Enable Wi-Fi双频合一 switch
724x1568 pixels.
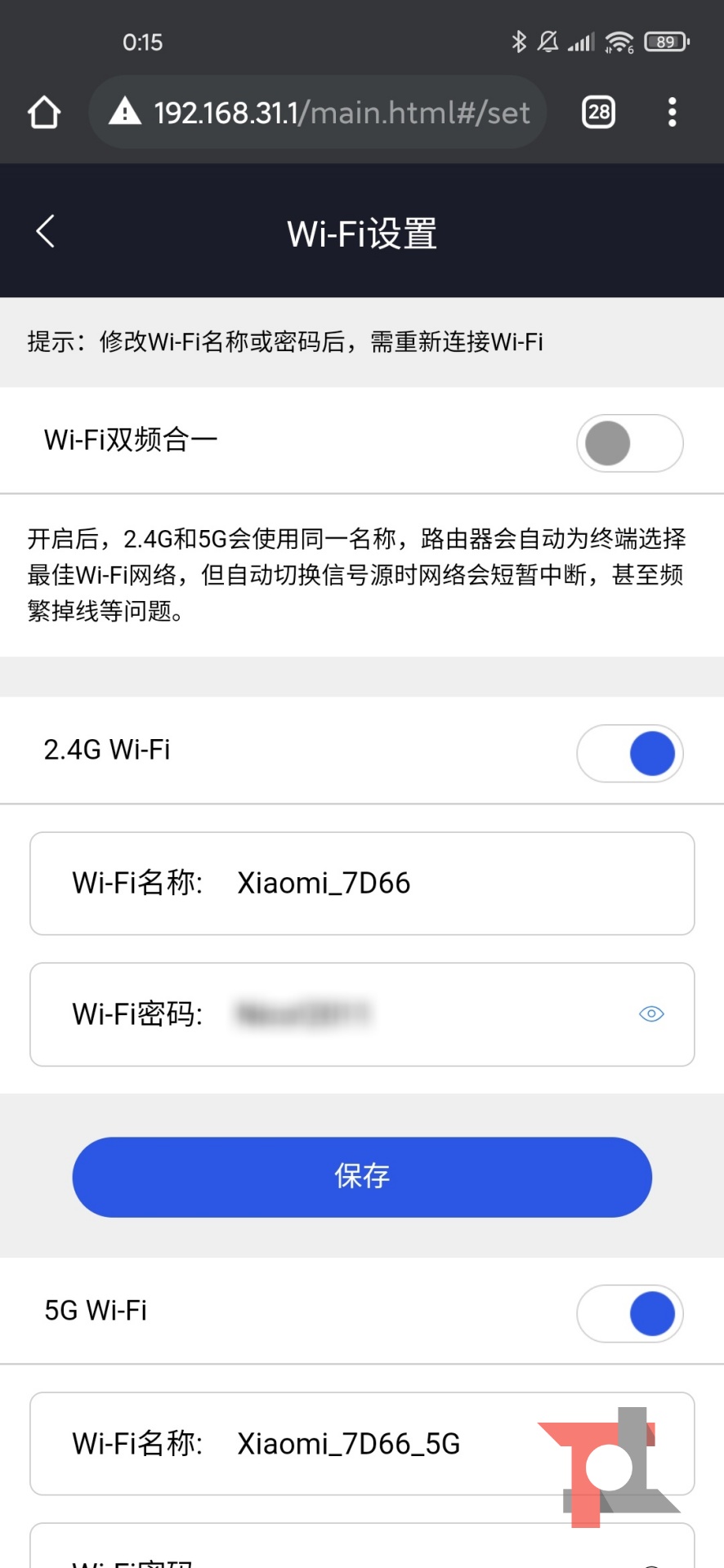(x=629, y=443)
